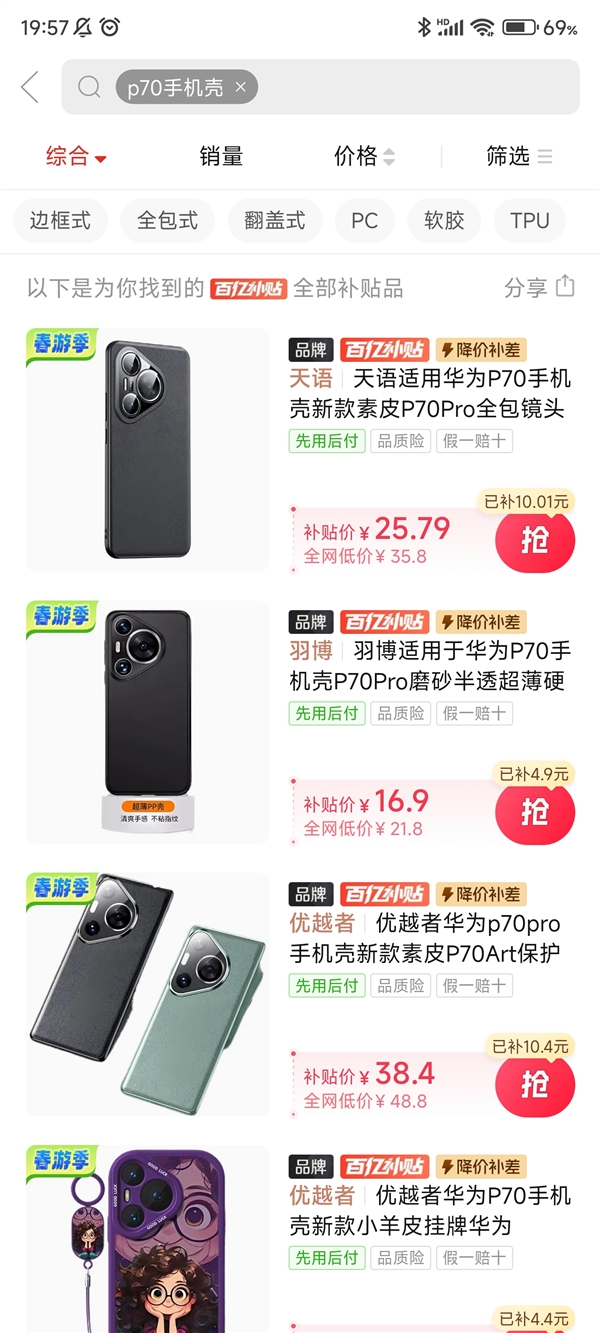Screen dimensions: 600x1333
Task: Select the 翻盖式 filter chip
Action: (x=274, y=221)
